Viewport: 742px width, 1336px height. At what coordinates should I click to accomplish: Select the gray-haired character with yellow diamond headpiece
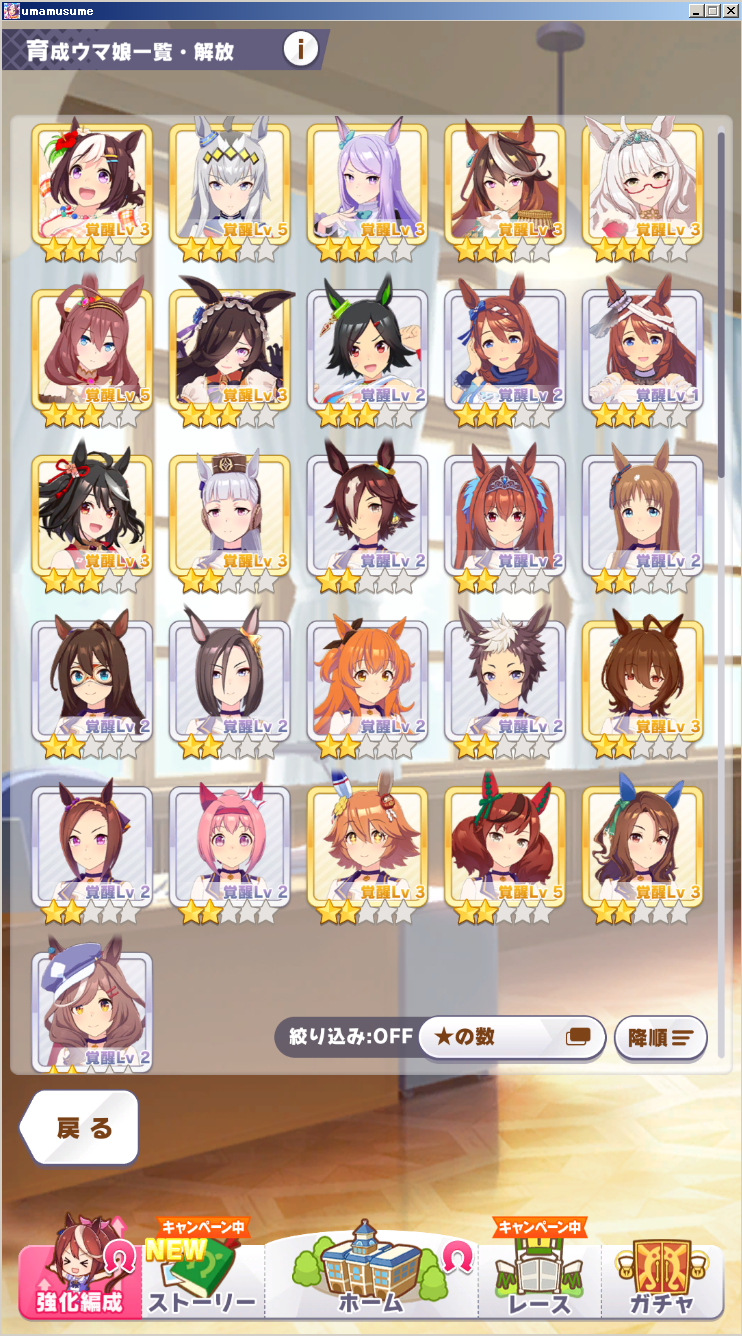pos(230,185)
